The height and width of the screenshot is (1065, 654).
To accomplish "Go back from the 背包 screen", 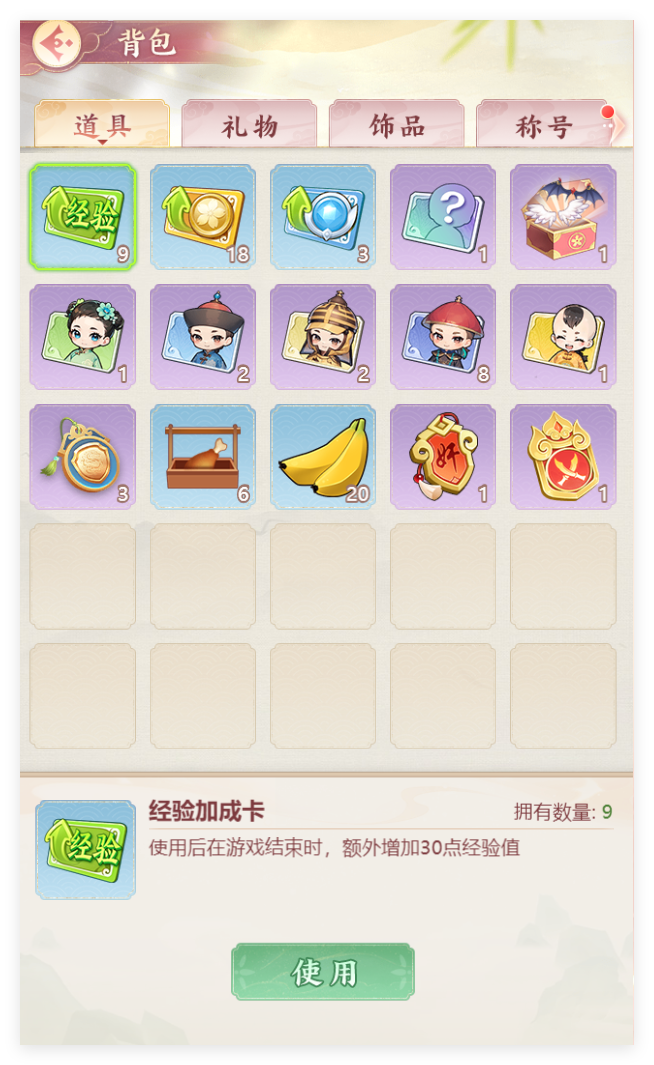I will [56, 43].
